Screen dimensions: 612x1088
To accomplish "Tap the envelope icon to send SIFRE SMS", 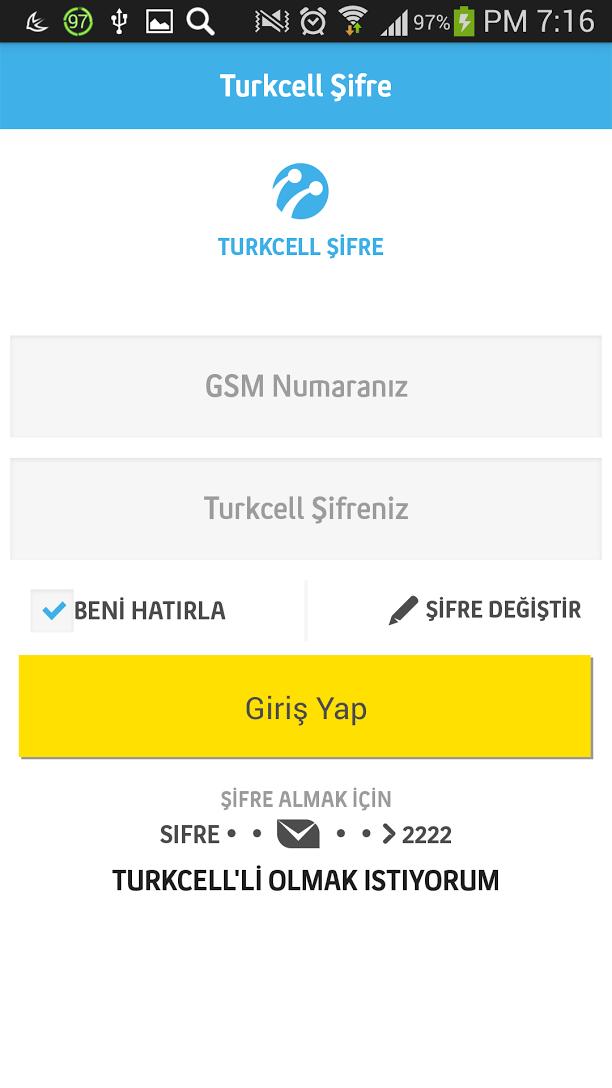I will (x=298, y=834).
